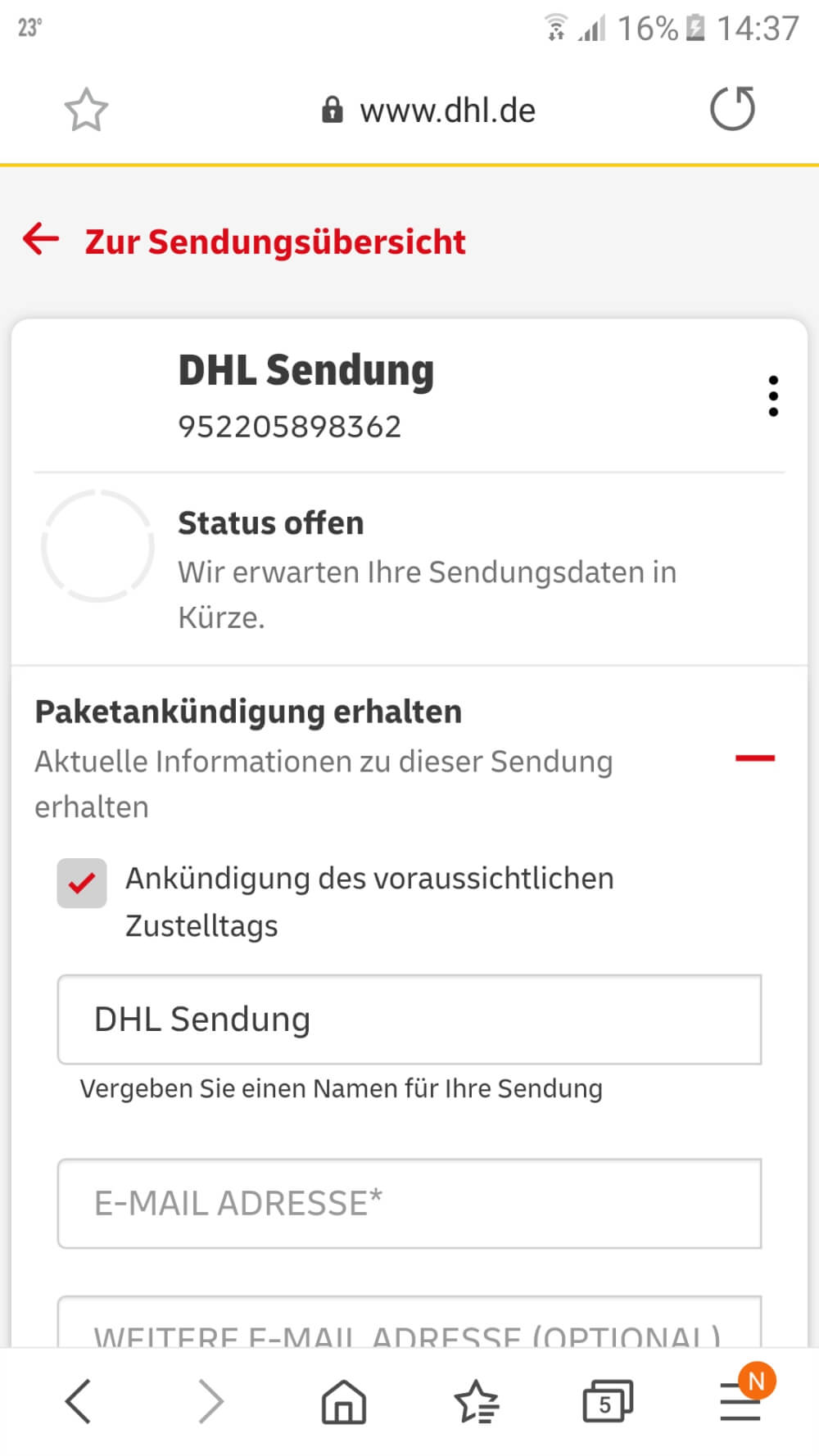Tap the www.dhl.de address bar
Screen dimensions: 819x1456
point(428,111)
